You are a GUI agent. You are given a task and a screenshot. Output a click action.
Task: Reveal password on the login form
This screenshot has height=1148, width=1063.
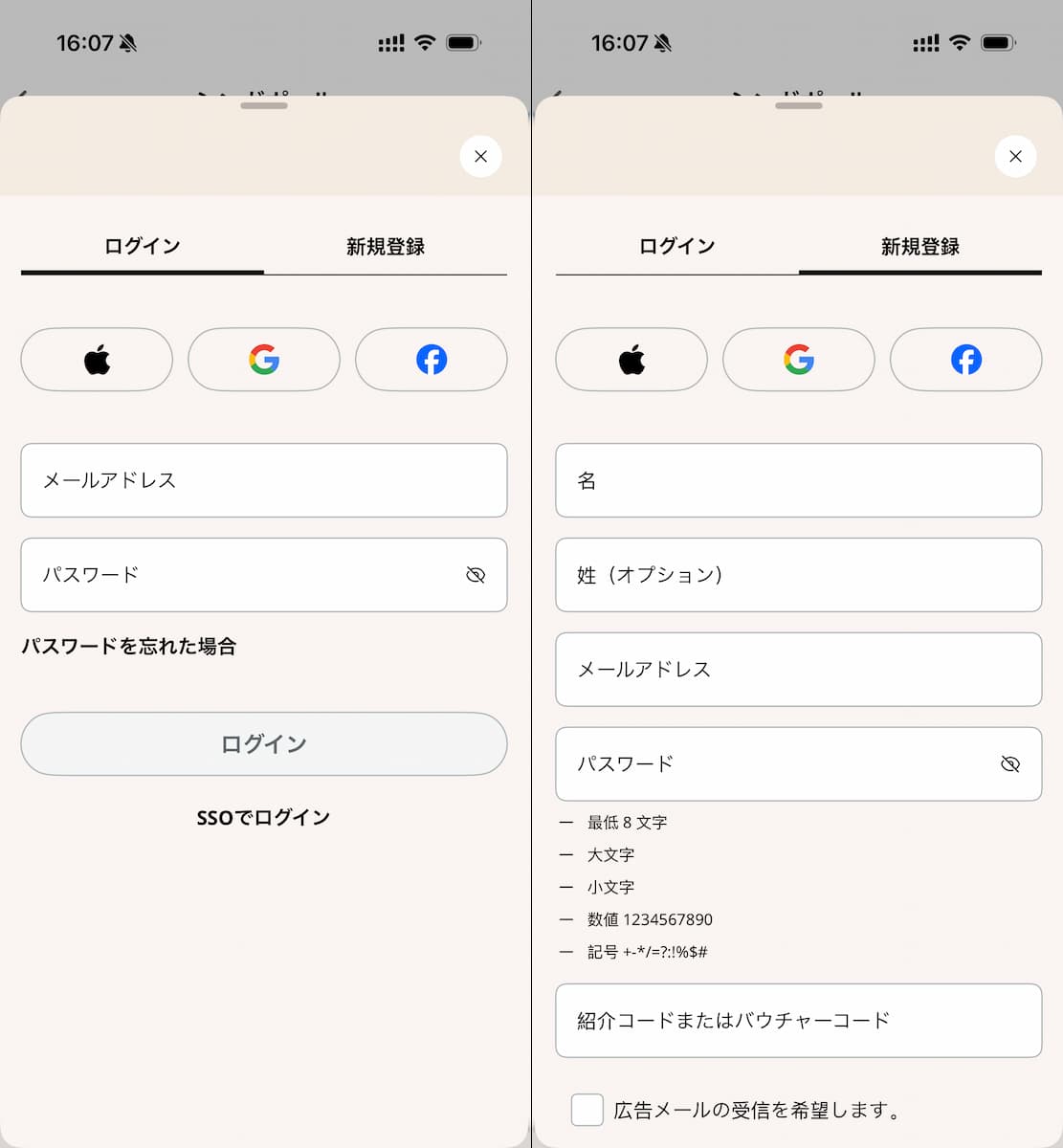(476, 575)
